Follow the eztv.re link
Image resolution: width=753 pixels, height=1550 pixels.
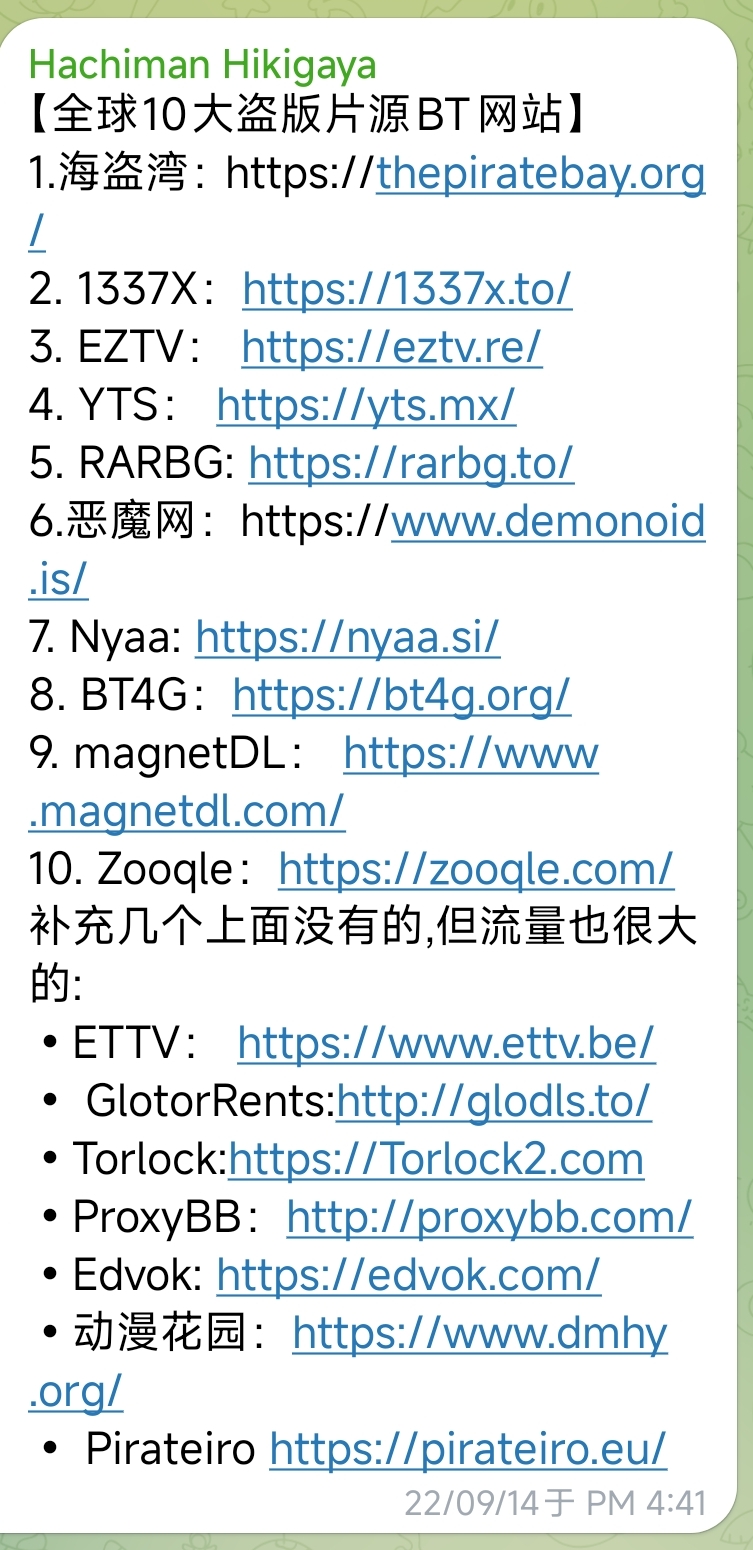click(x=391, y=348)
